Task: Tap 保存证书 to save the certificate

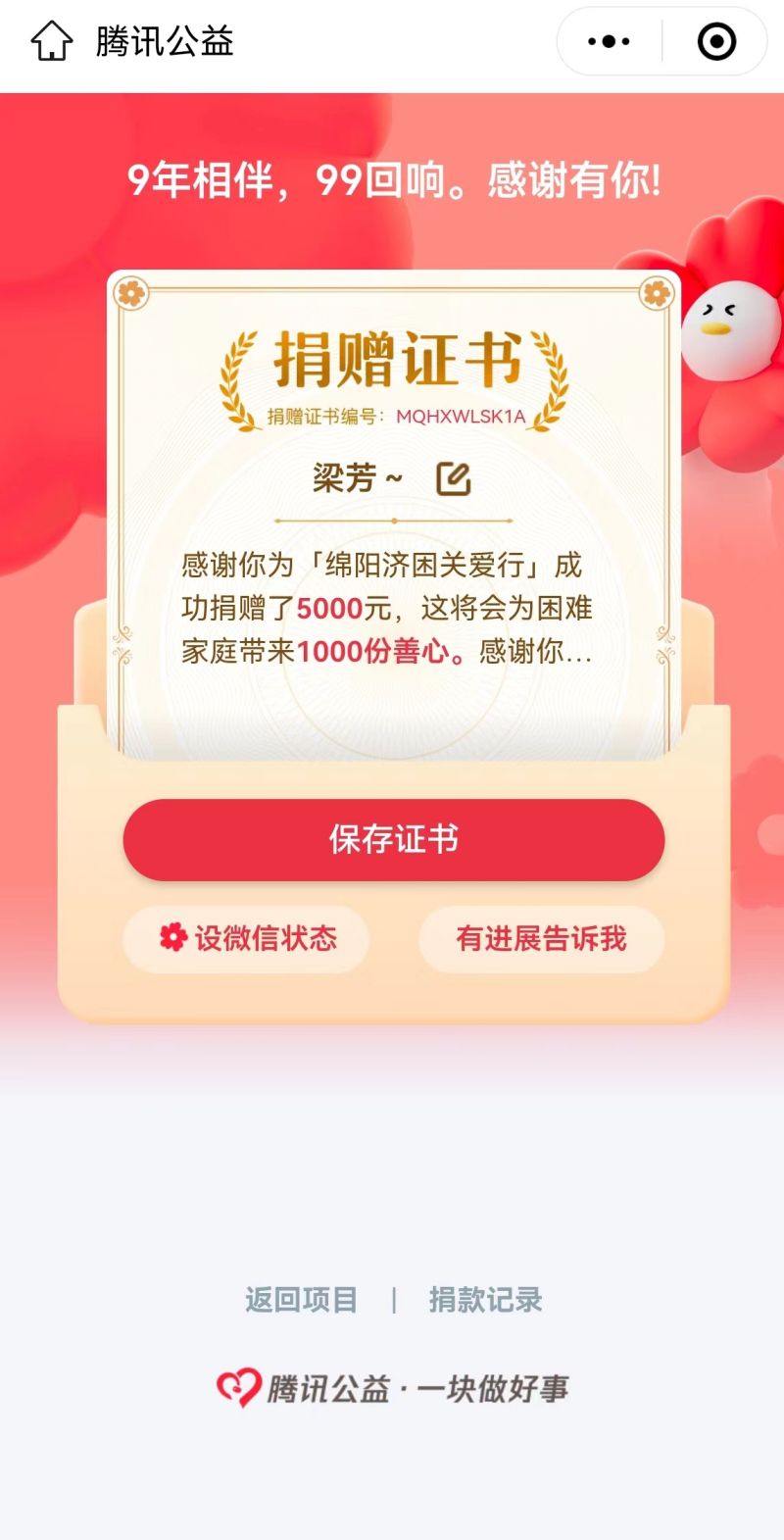Action: [393, 839]
